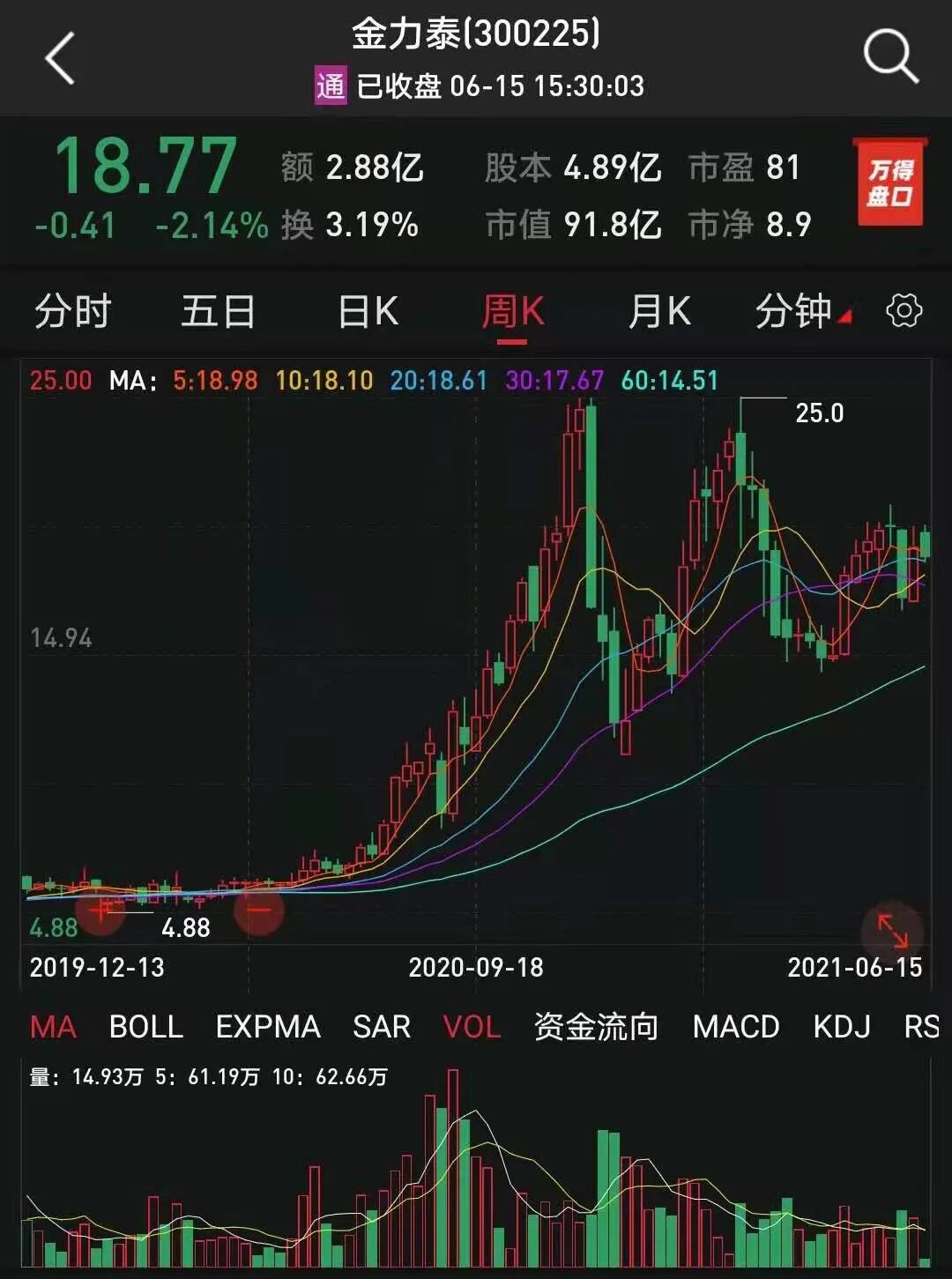Switch to the 分时 chart tab
This screenshot has width=952, height=1279.
(x=72, y=311)
